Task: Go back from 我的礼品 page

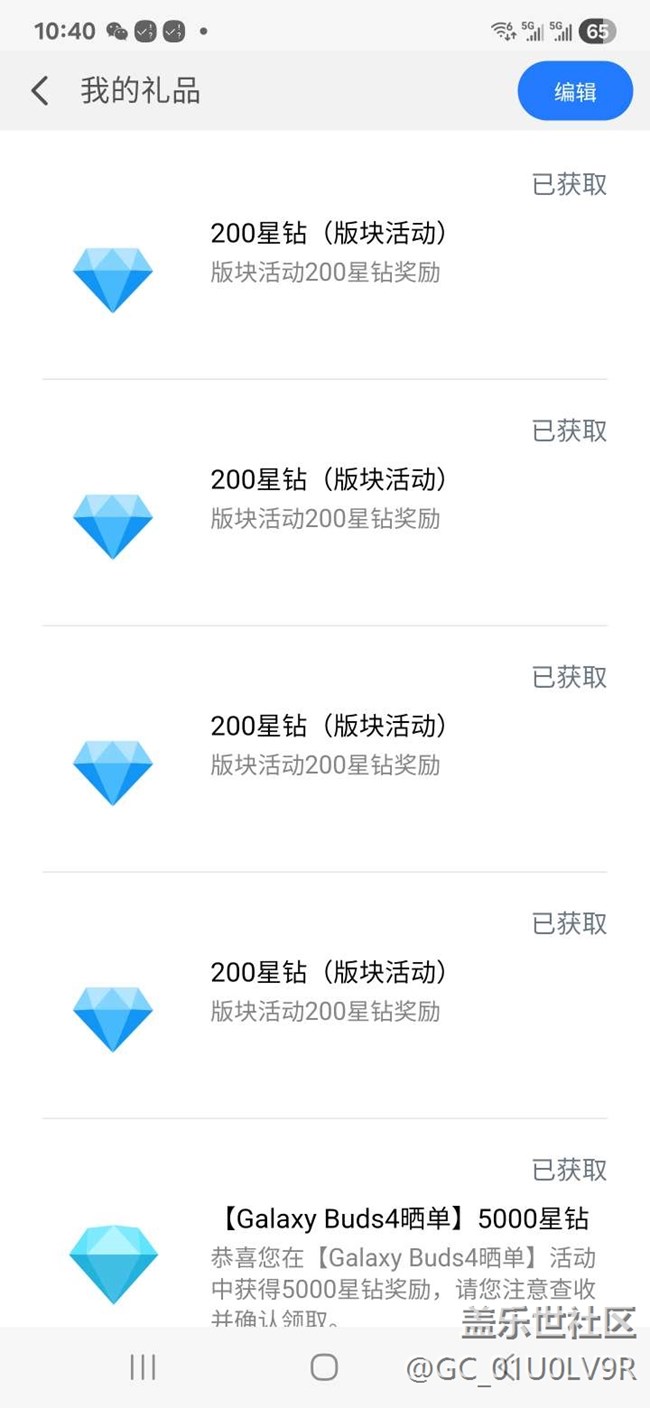Action: pyautogui.click(x=40, y=92)
